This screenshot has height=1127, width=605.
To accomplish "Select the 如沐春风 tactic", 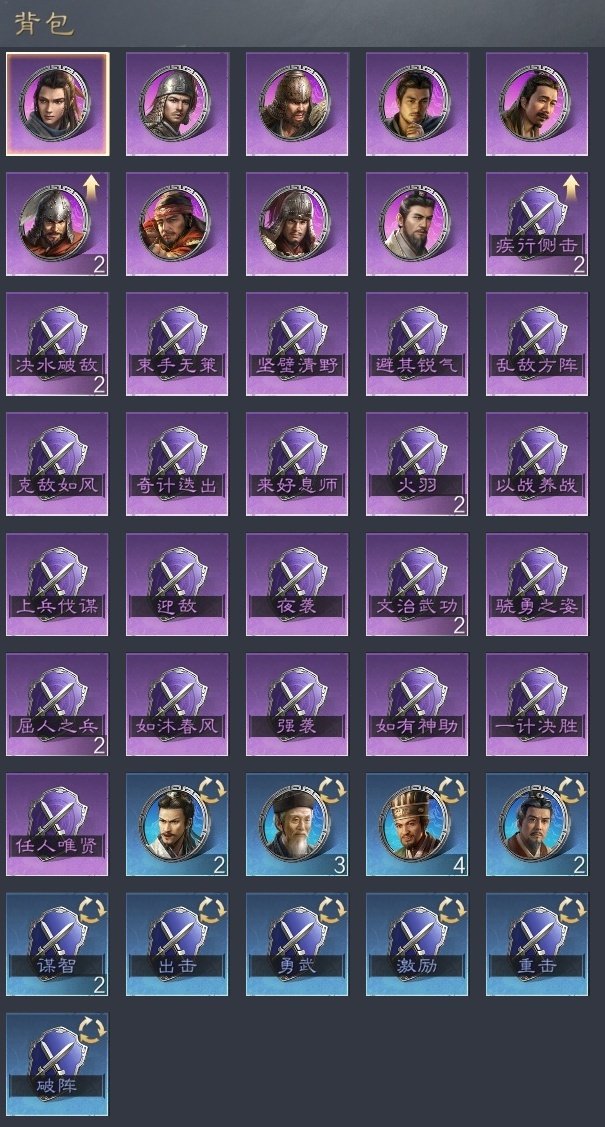I will click(x=177, y=704).
